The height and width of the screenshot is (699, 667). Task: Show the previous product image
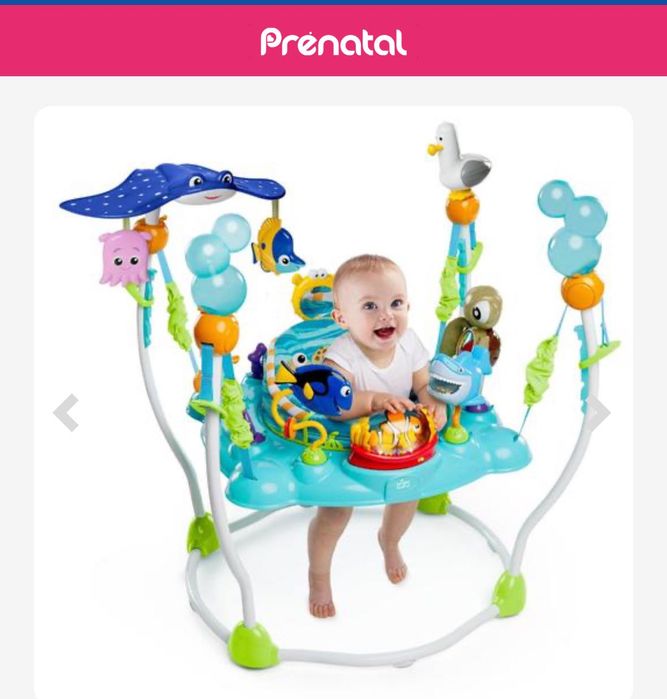point(66,412)
